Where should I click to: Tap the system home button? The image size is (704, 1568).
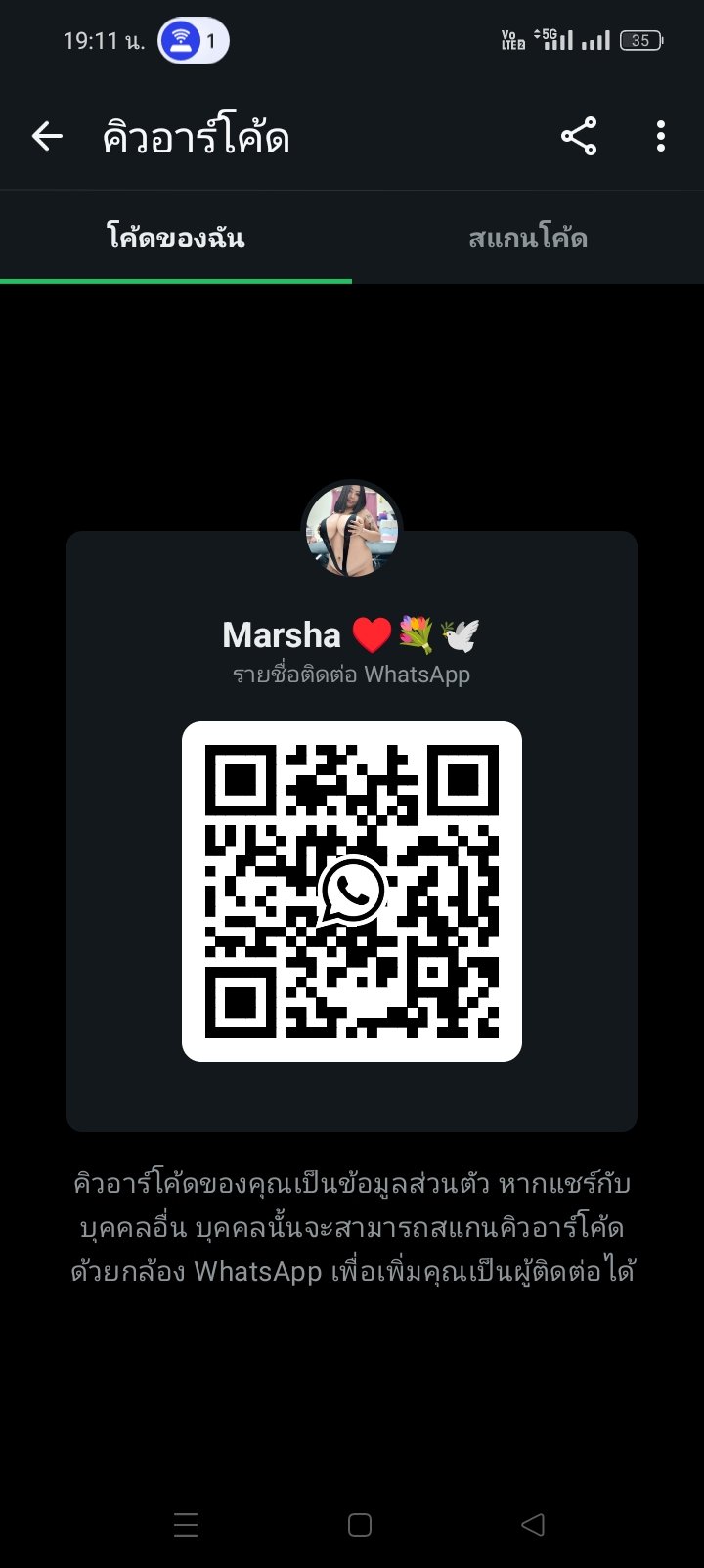point(360,1524)
